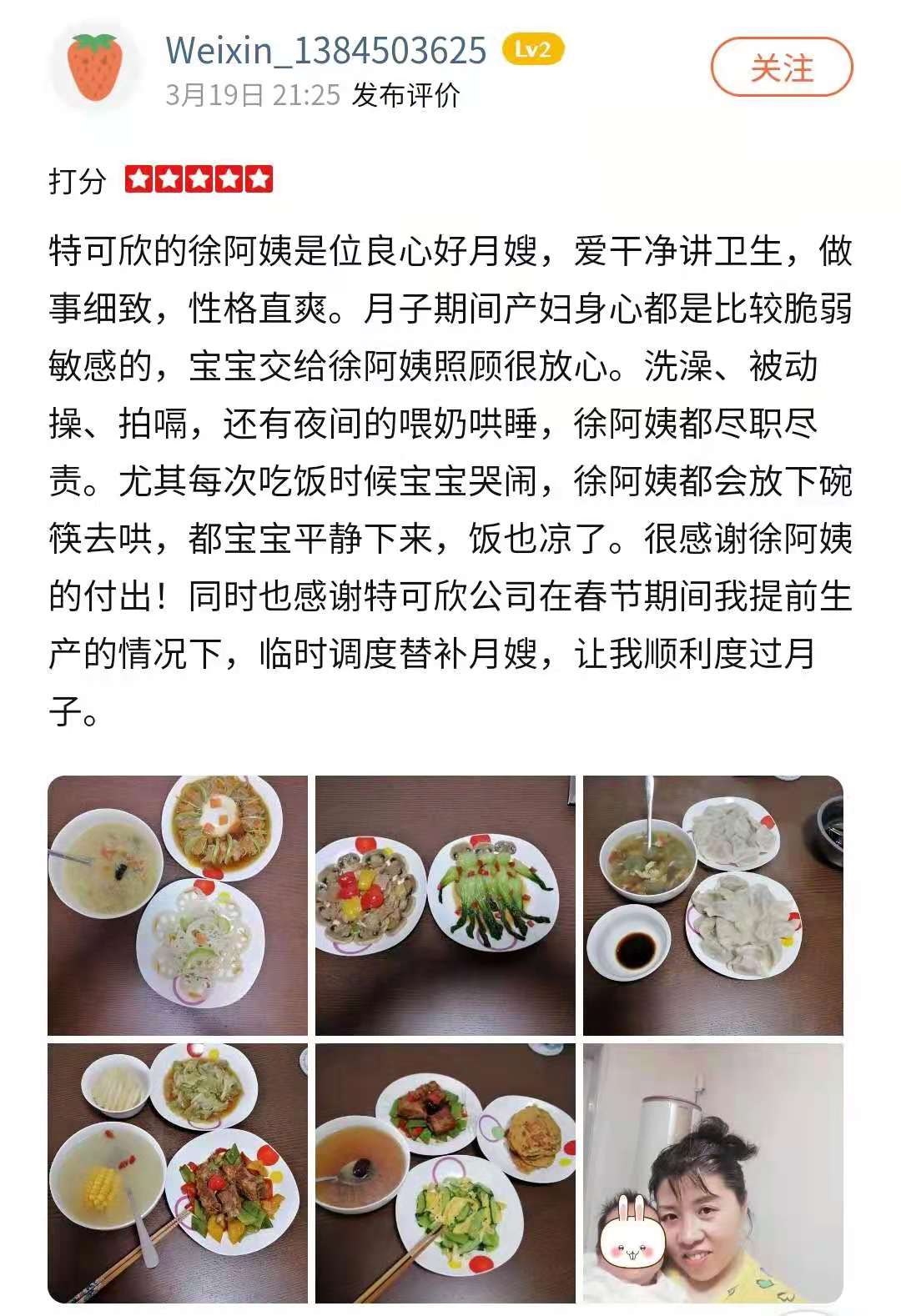The width and height of the screenshot is (901, 1316).
Task: Open photo of porridge and lotus root salad
Action: tap(178, 906)
